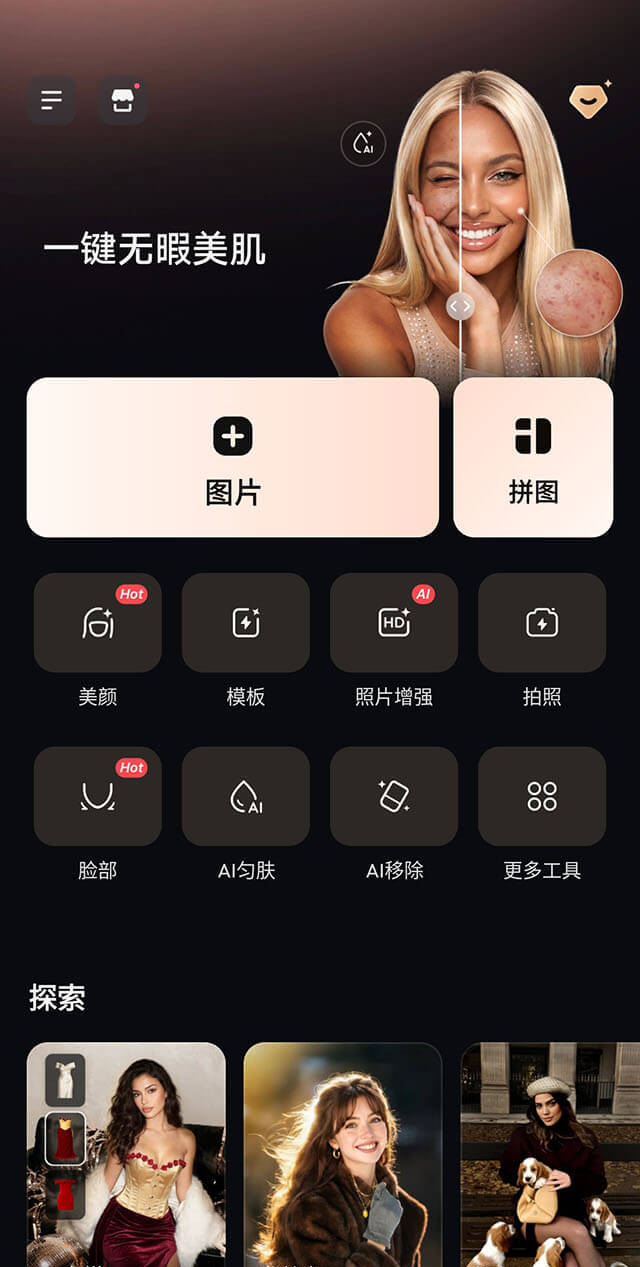Screen dimensions: 640x1267
Task: Open the smiling woman in fur coat card
Action: click(x=343, y=1155)
